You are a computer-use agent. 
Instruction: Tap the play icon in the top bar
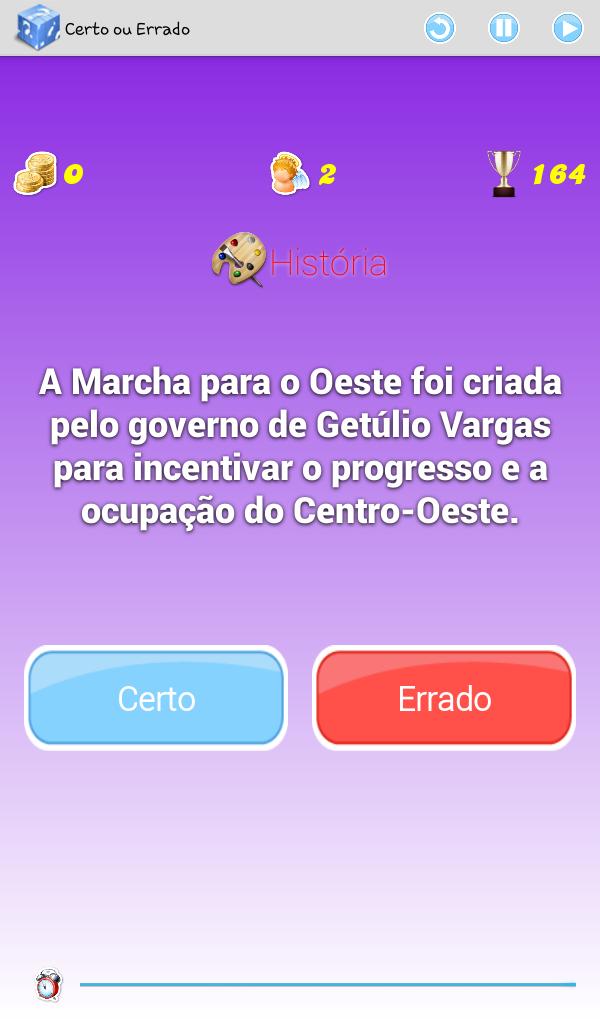pos(567,28)
